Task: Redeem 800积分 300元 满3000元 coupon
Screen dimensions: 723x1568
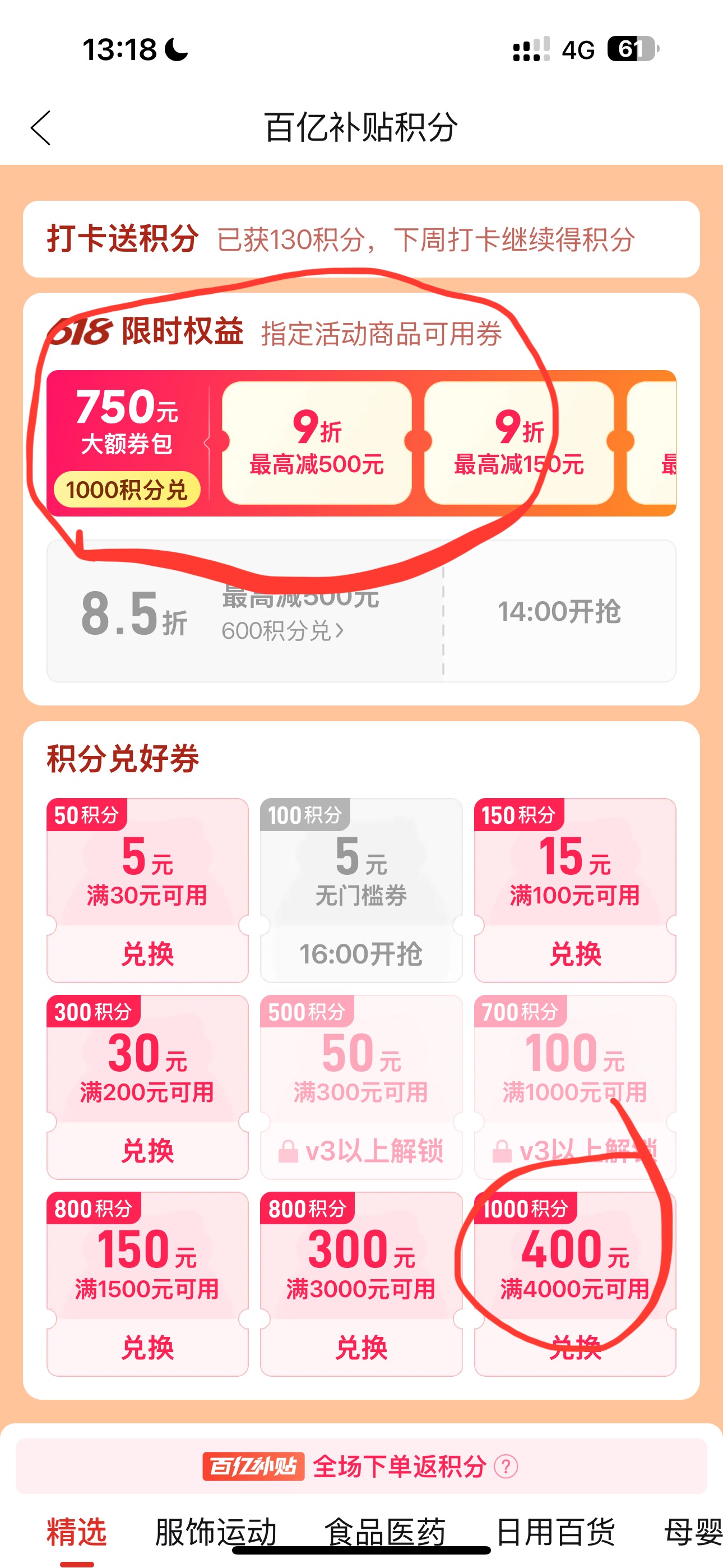Action: click(361, 1347)
